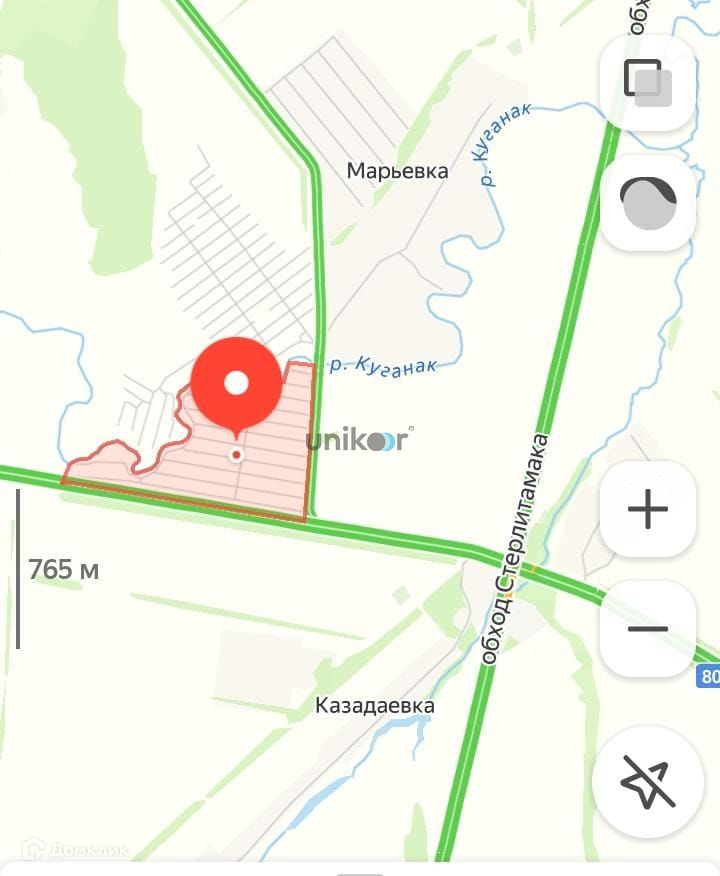Tap the crossed-out location arrow button
This screenshot has height=876, width=720.
pos(647,781)
